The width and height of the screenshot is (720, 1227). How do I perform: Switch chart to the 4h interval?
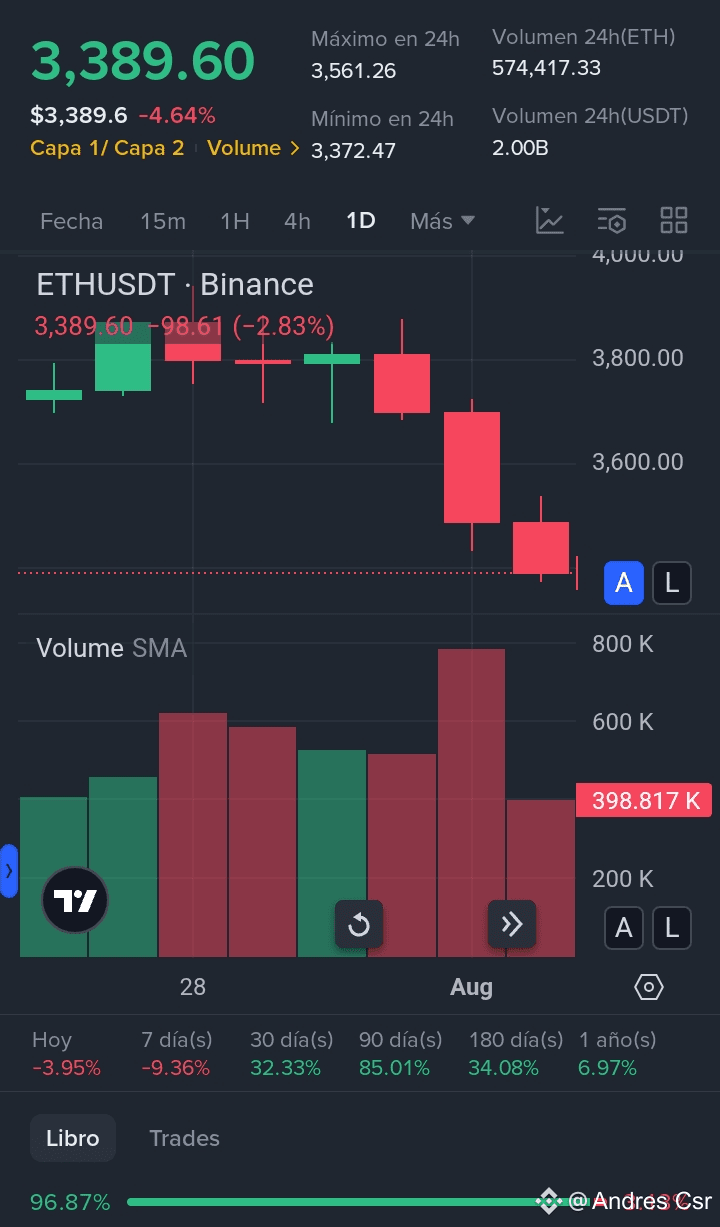tap(297, 221)
